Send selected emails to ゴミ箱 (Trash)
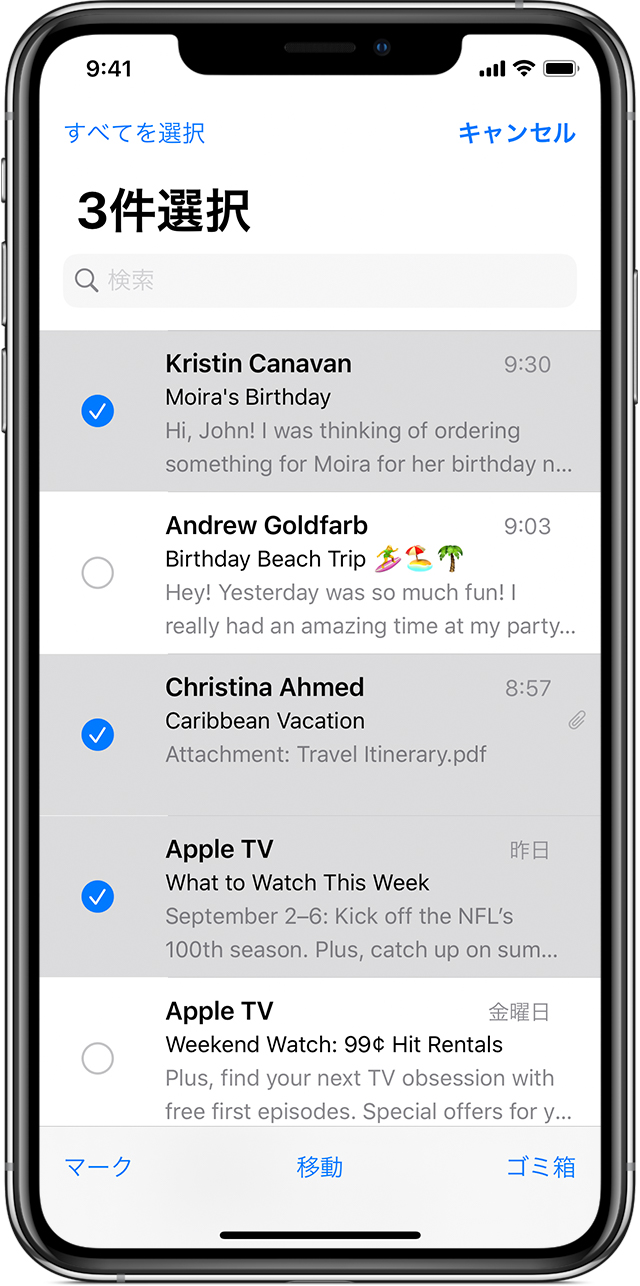Screen dimensions: 640x1286 [540, 1167]
